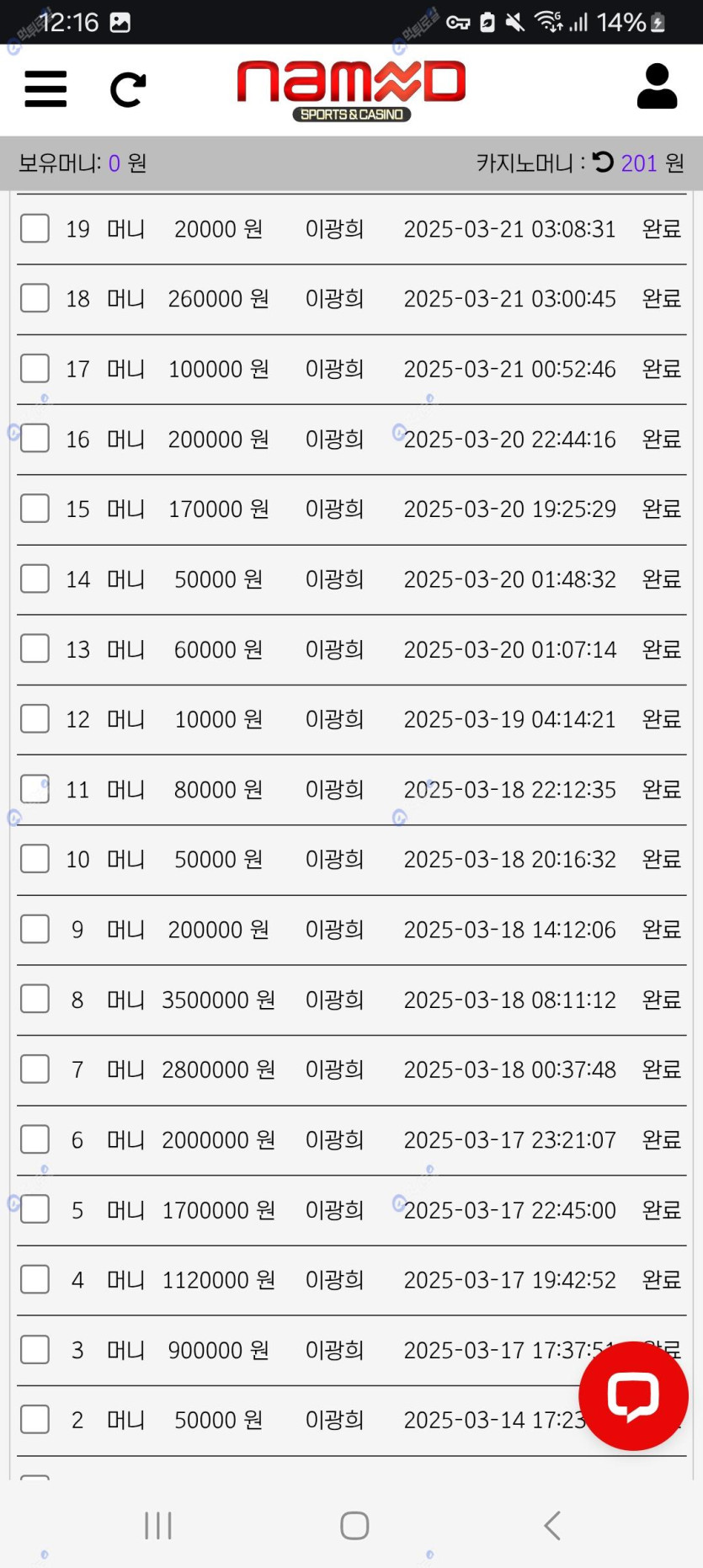Tick the checkbox for row 3
Image resolution: width=703 pixels, height=1568 pixels.
click(35, 1350)
